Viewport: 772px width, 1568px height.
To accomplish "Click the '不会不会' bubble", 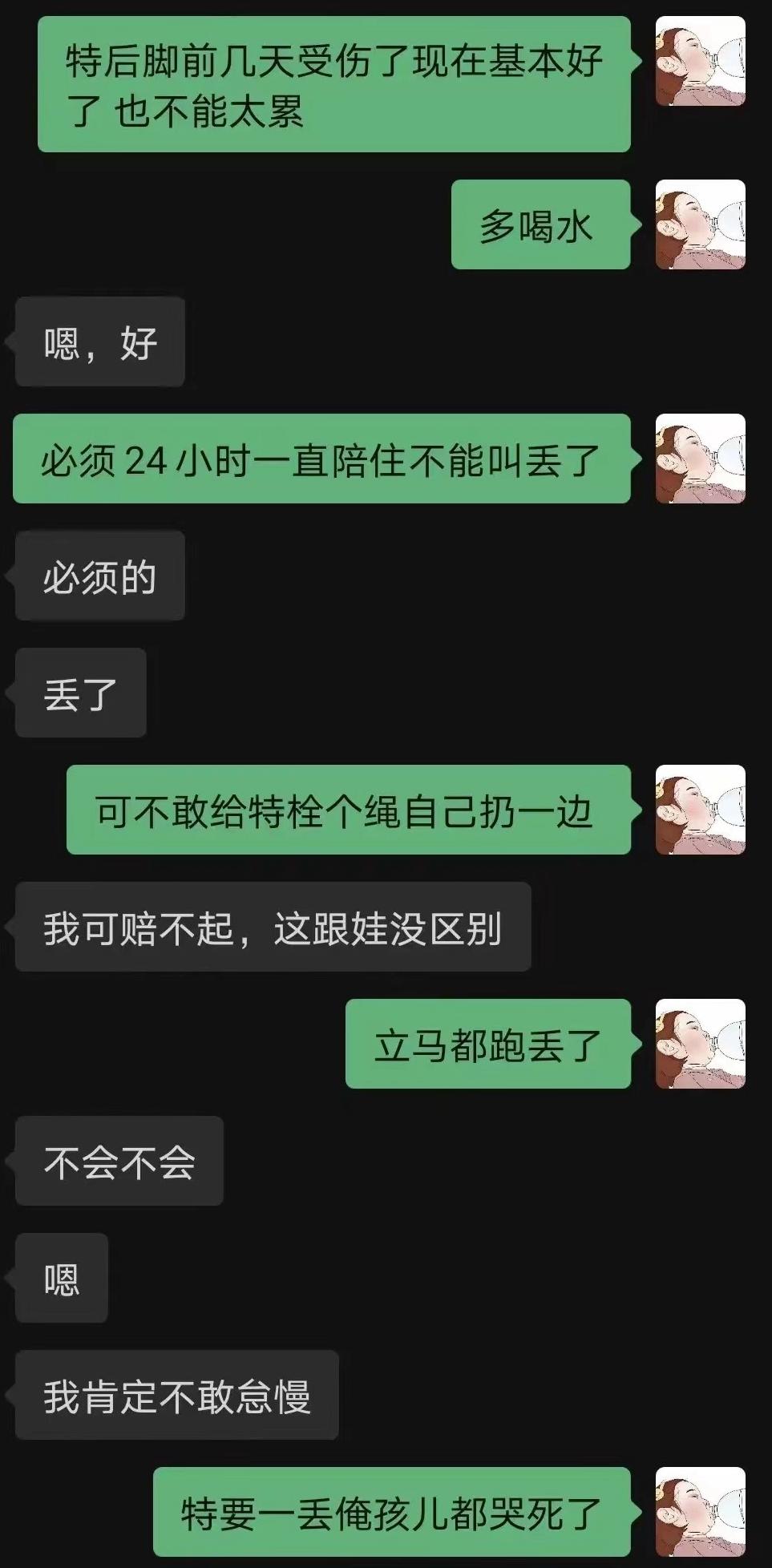I will (118, 1161).
